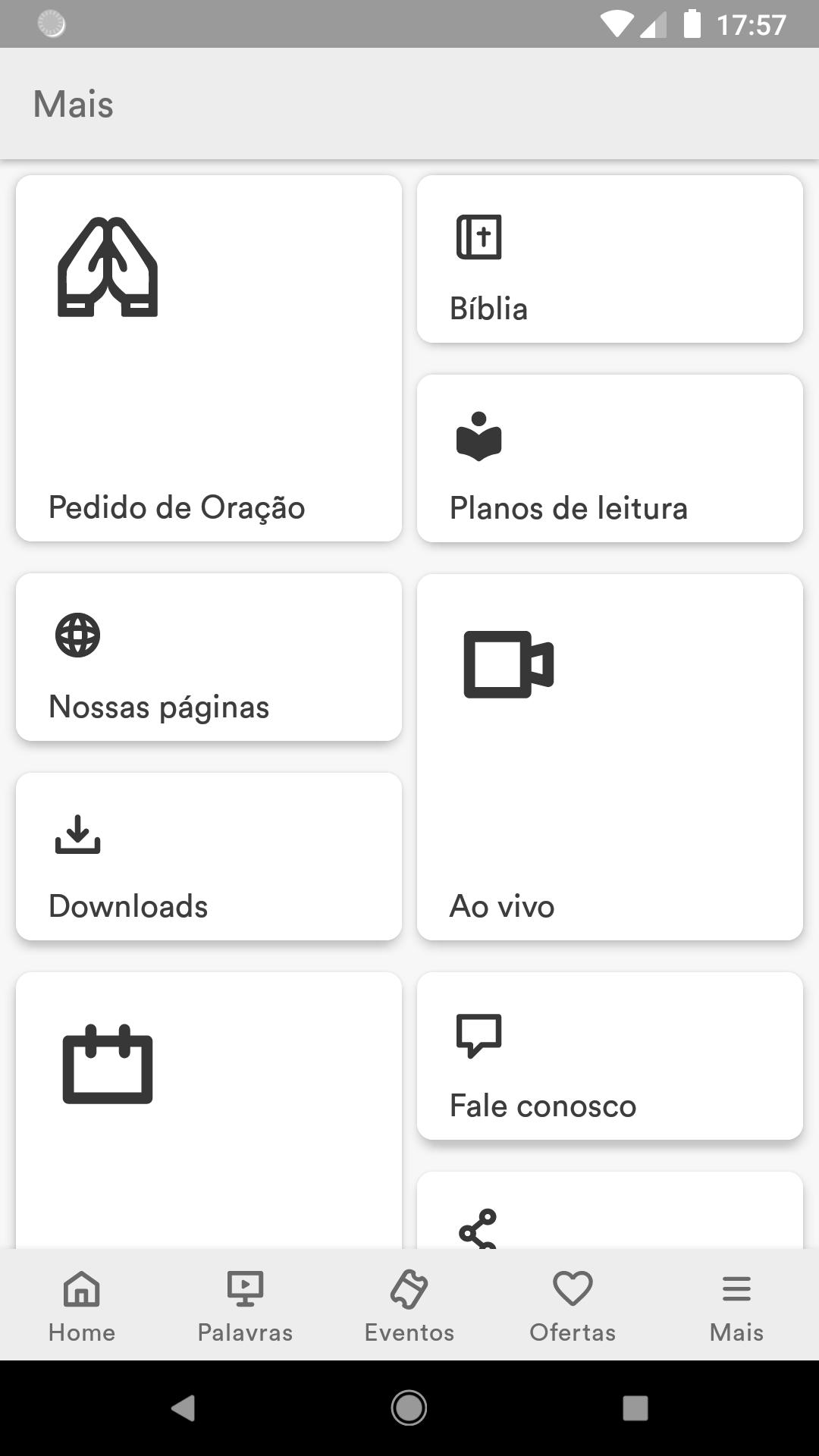Switch to the Home tab
This screenshot has width=819, height=1456.
coord(82,1306)
